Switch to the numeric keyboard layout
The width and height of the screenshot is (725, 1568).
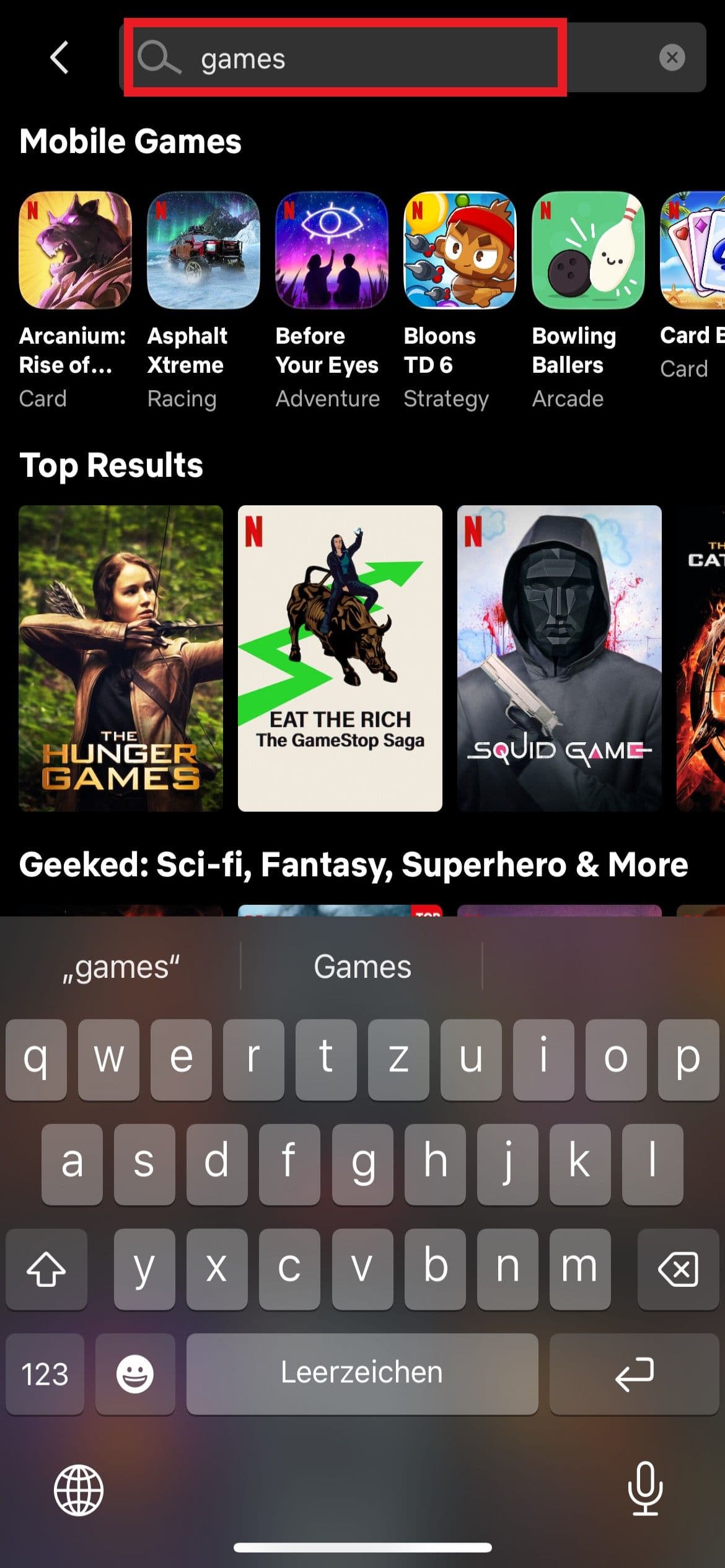[x=46, y=1373]
